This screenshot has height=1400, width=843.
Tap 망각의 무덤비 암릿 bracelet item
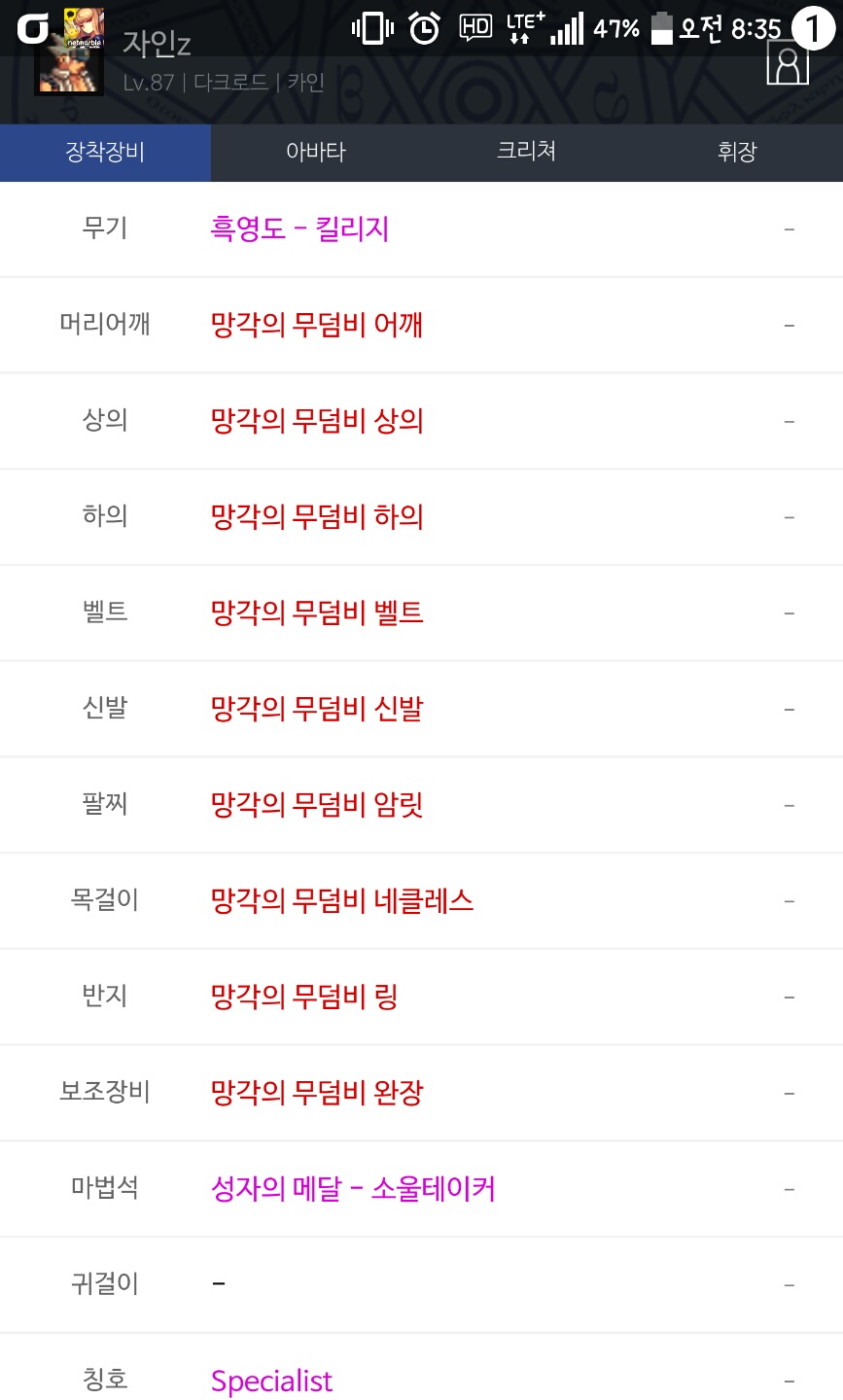point(317,805)
